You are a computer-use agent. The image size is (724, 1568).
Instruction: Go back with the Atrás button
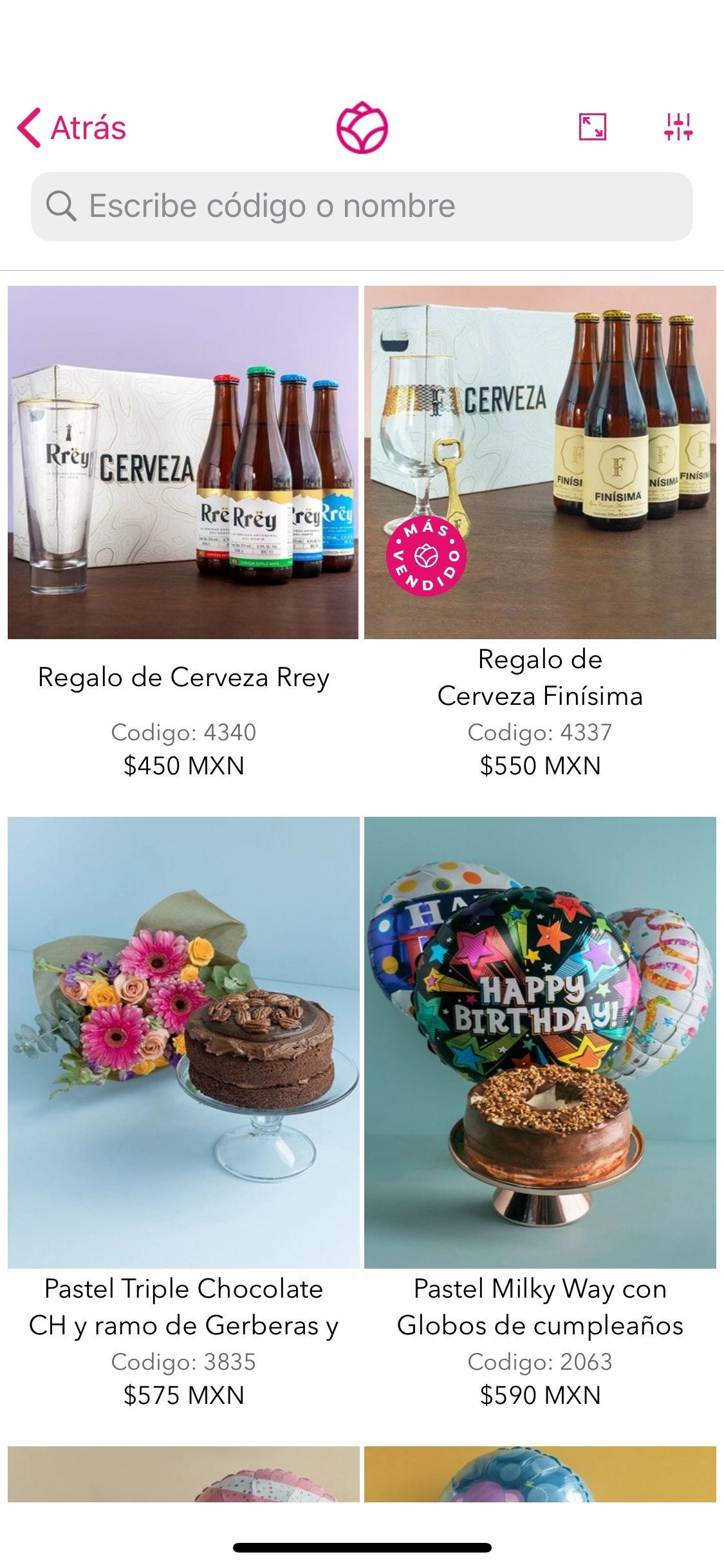point(71,127)
